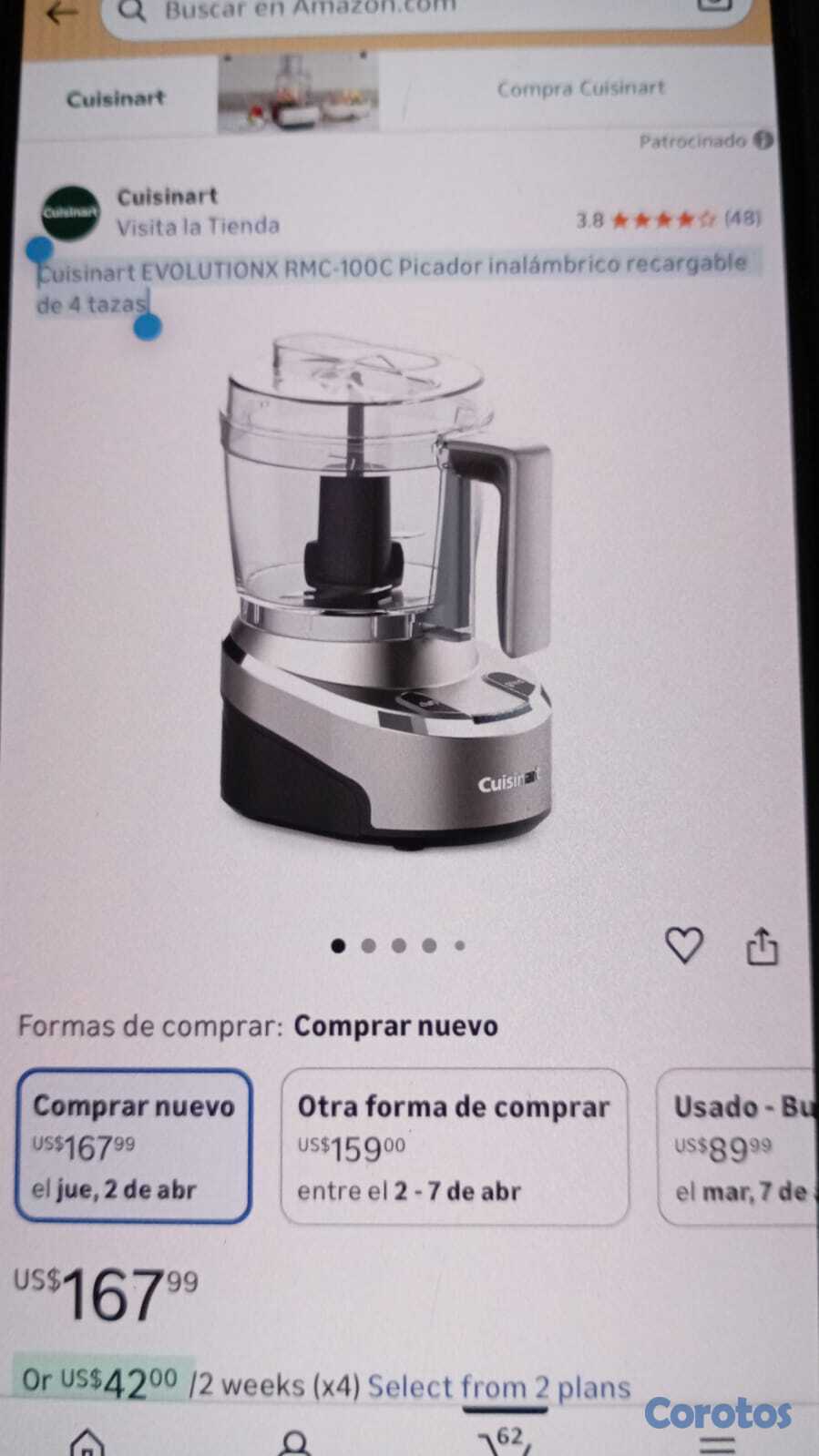The width and height of the screenshot is (819, 1456).
Task: Open the Cuisinart chopper product image
Action: pos(385,592)
